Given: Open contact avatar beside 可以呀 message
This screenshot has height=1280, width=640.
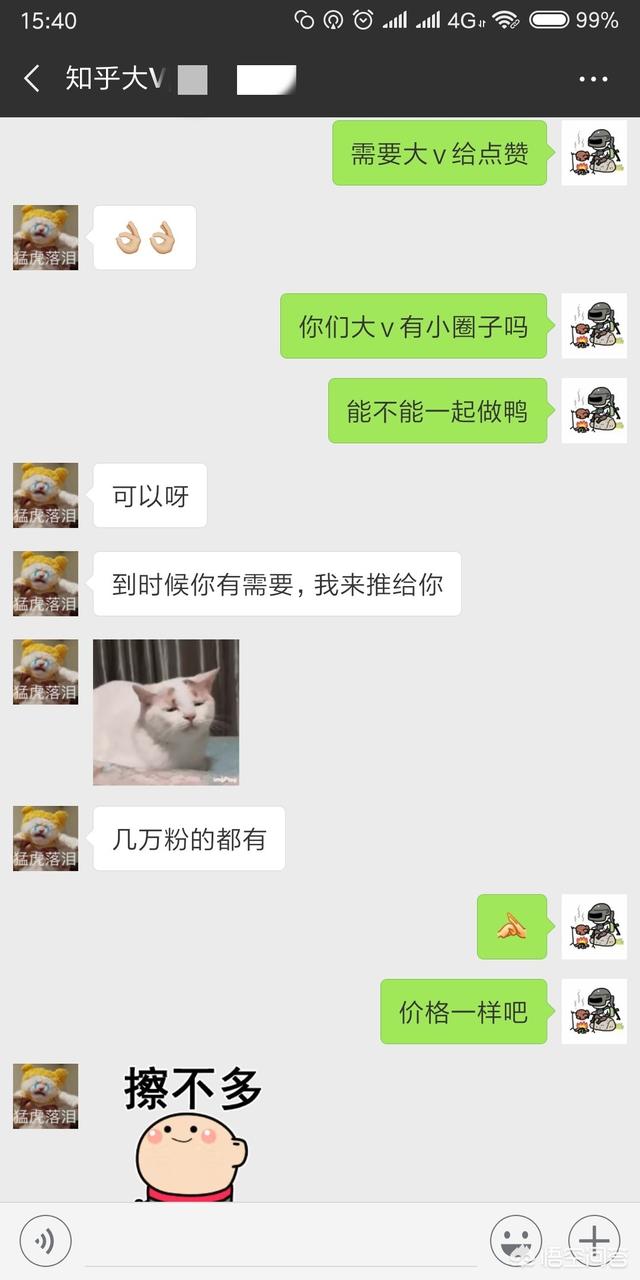Looking at the screenshot, I should (x=45, y=496).
